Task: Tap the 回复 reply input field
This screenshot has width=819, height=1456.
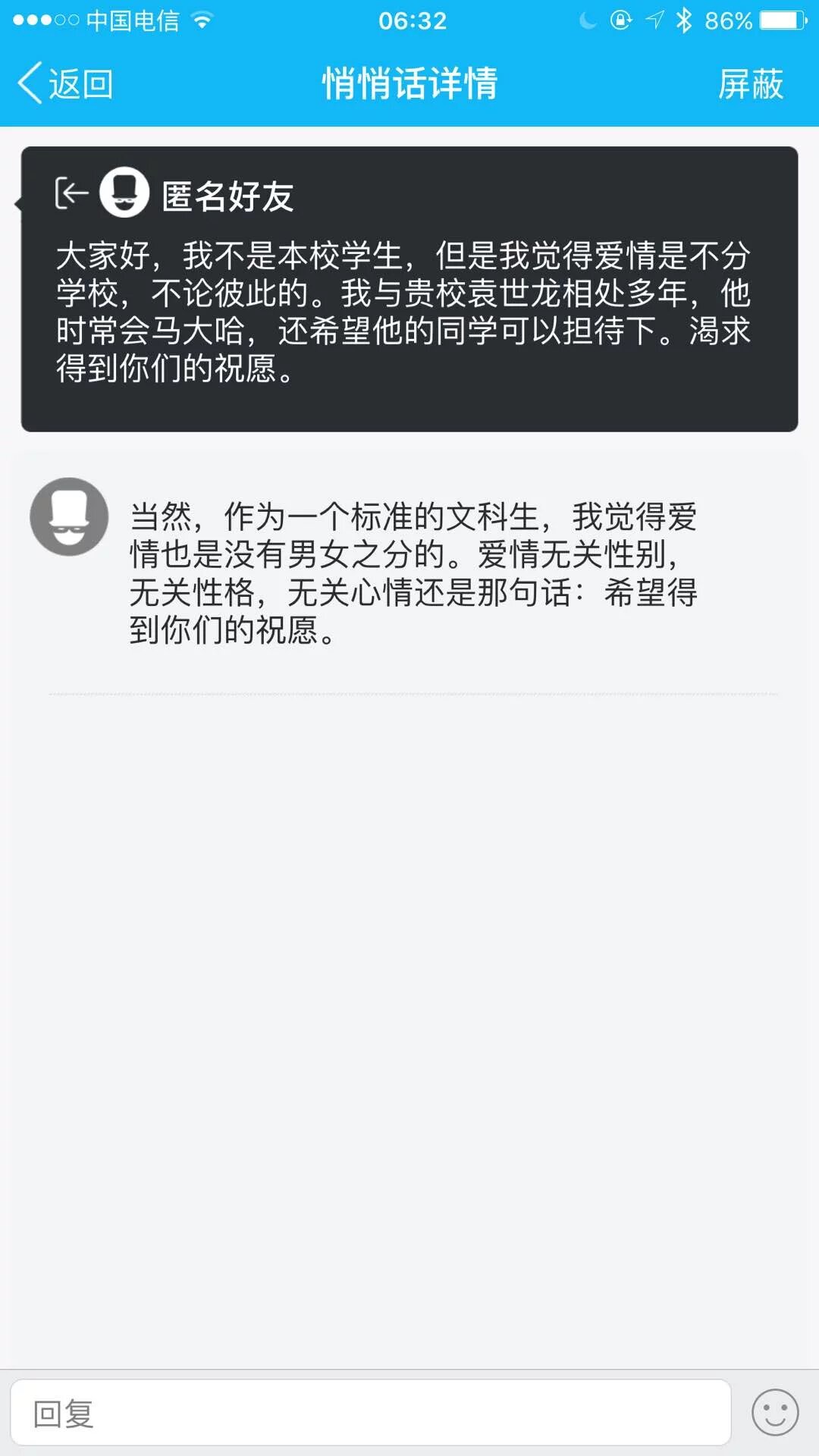Action: point(370,1413)
